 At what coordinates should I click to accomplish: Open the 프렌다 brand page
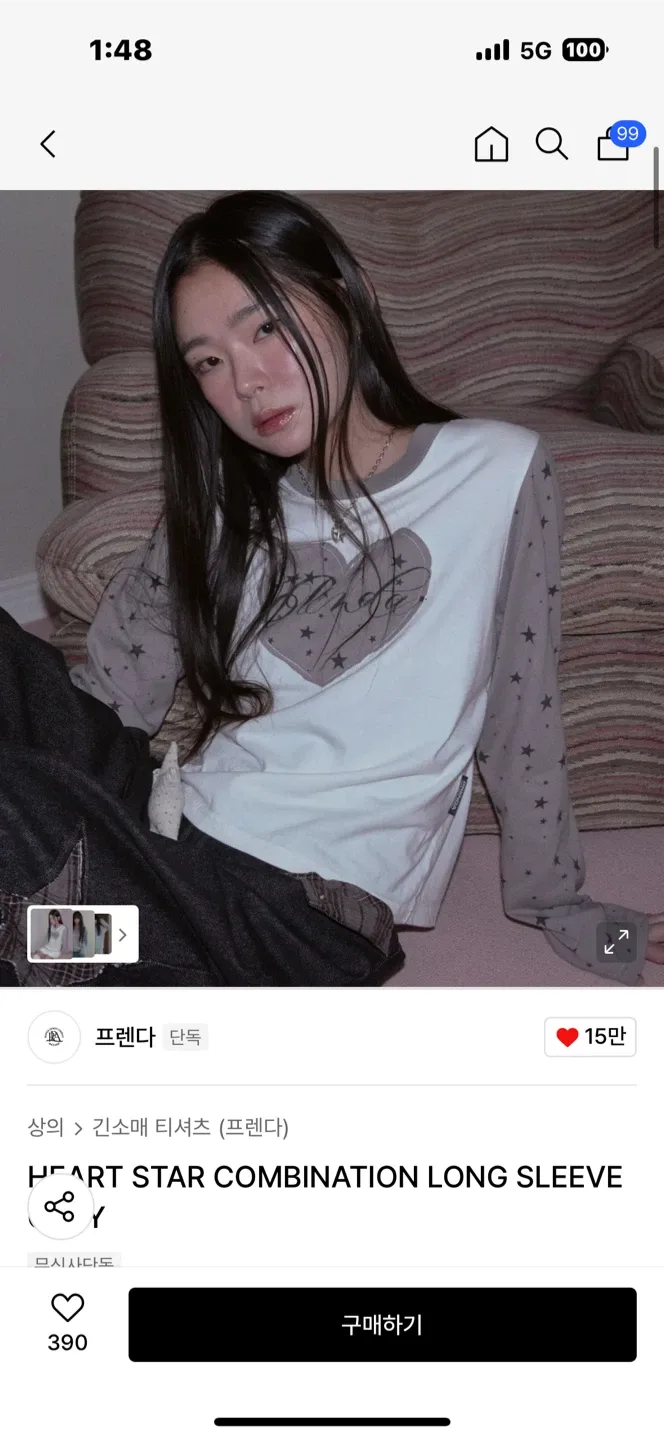coord(124,1037)
